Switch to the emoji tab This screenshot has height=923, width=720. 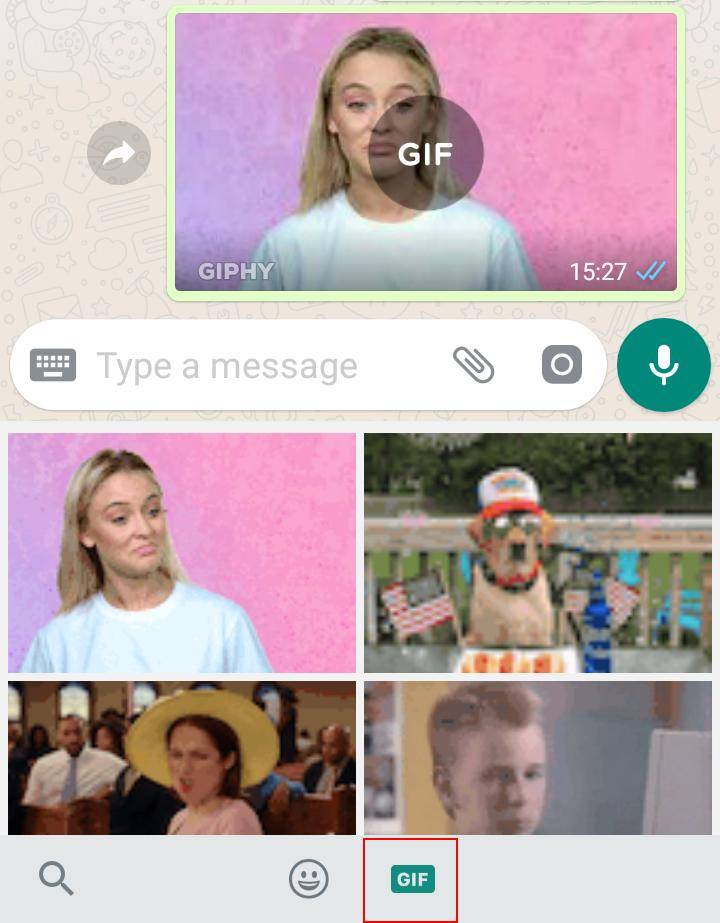click(x=309, y=879)
